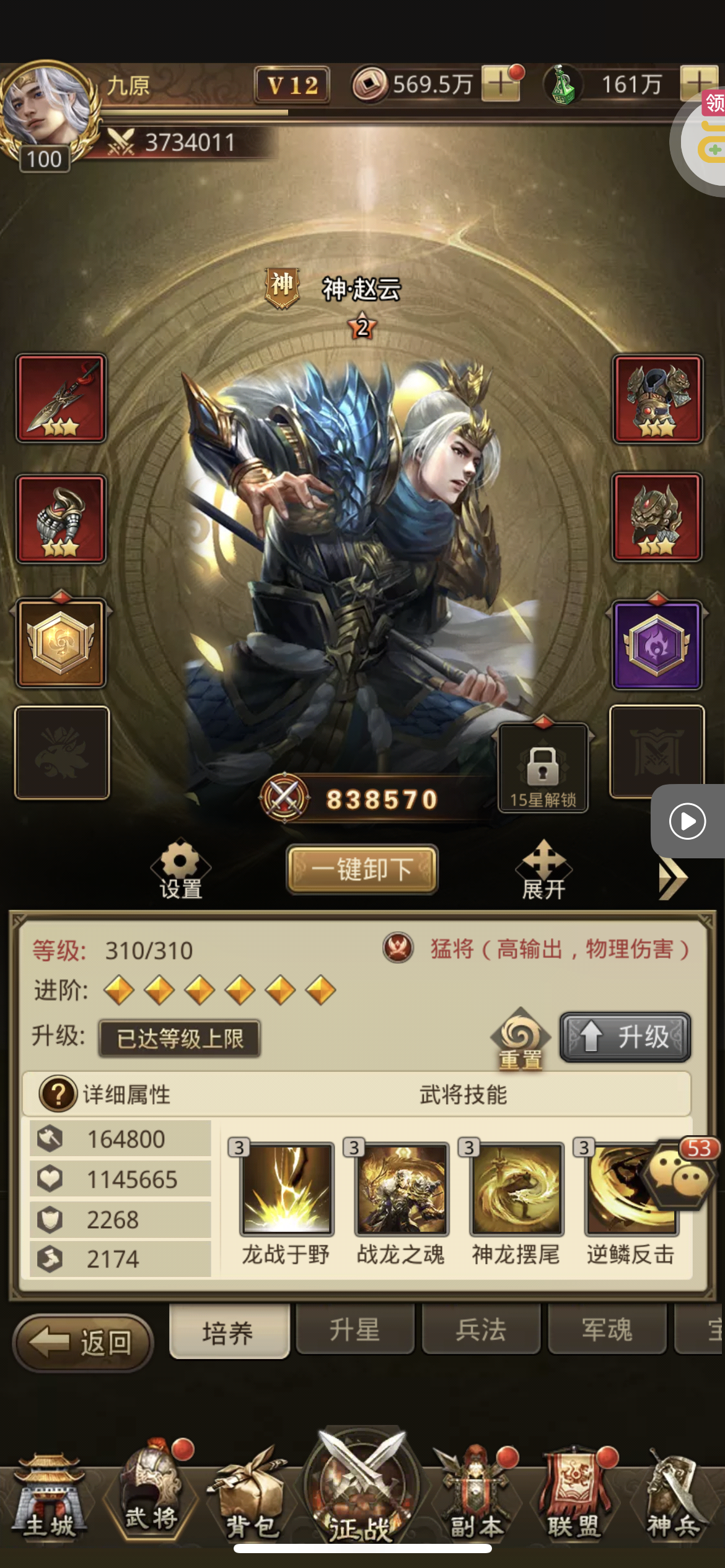Screen dimensions: 725x1568
Task: Open the chat bubble with 53 messages
Action: 675,1175
